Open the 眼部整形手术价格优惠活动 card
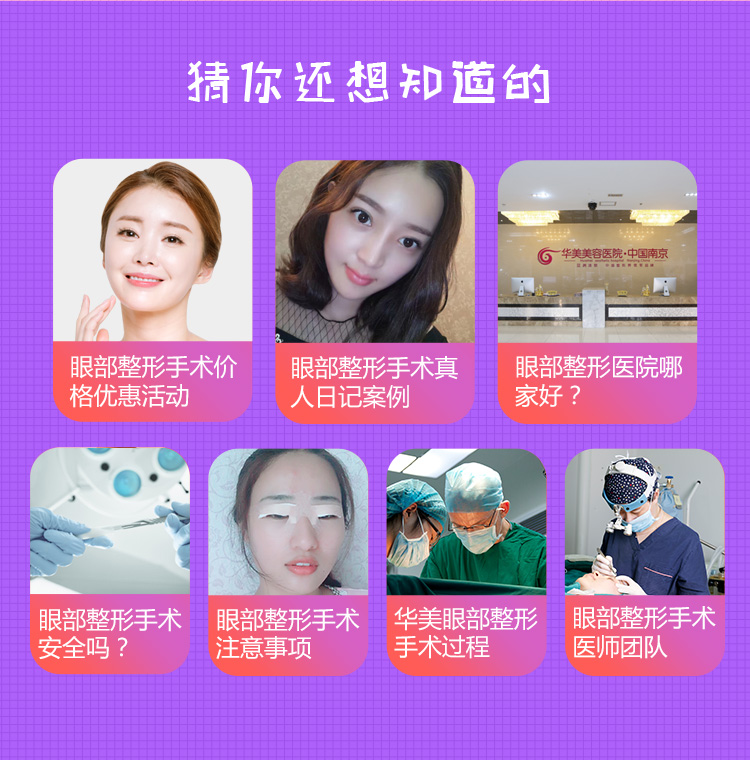Viewport: 750px width, 760px height. coord(152,290)
